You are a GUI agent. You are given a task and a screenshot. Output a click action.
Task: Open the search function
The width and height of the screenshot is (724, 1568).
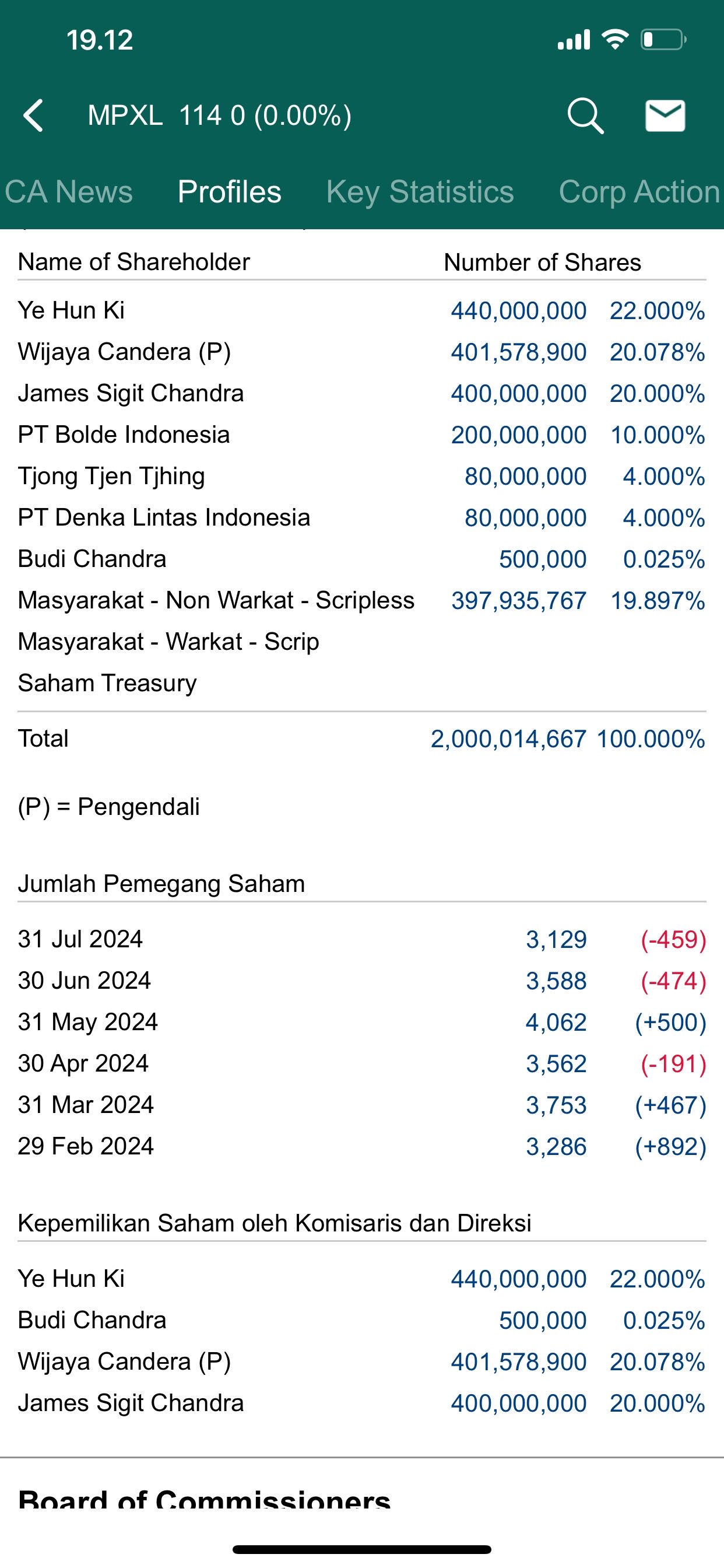click(x=586, y=116)
